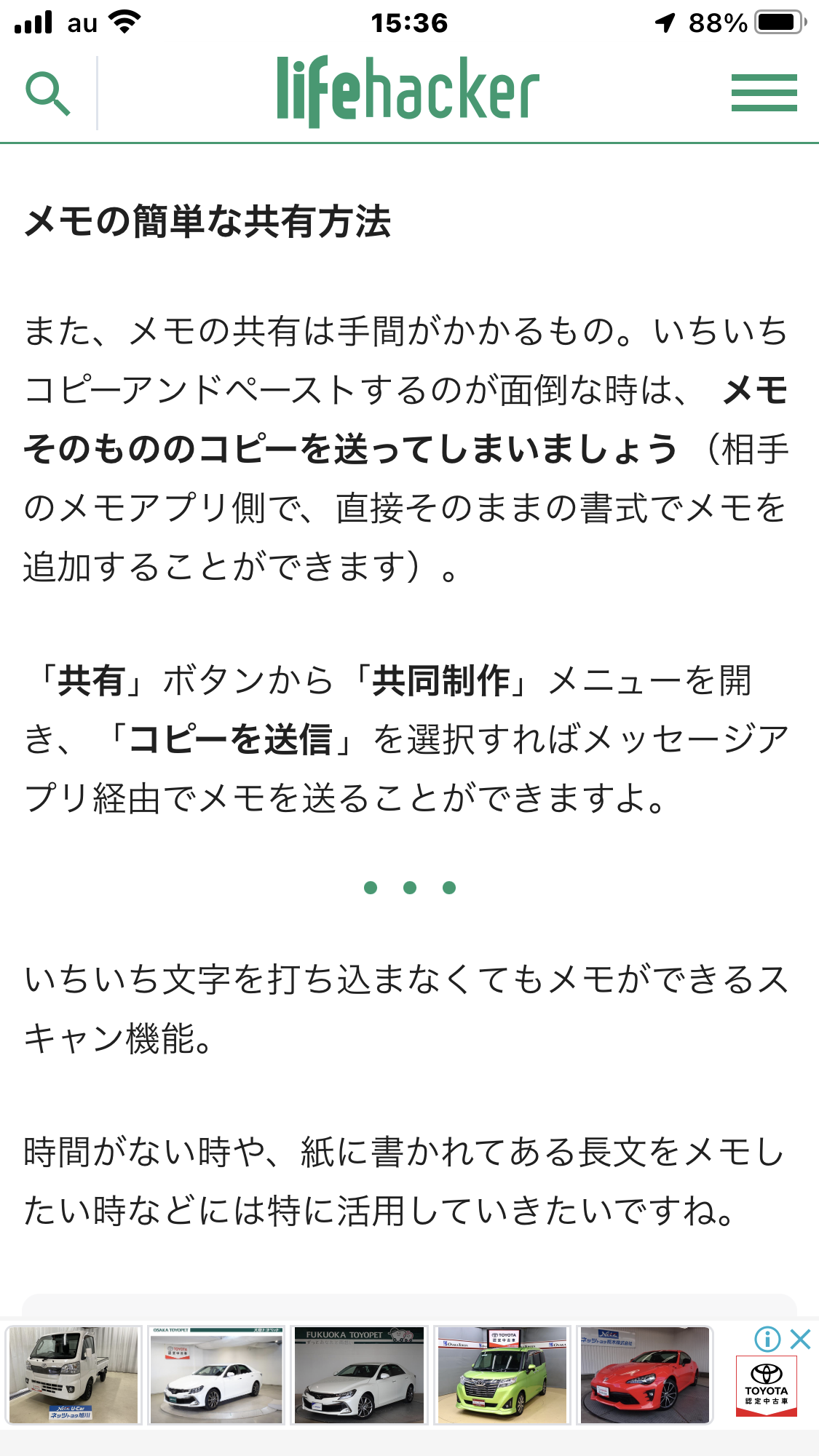View the Osaka Toyopet white sedan ad
Image resolution: width=819 pixels, height=1456 pixels.
(216, 1375)
